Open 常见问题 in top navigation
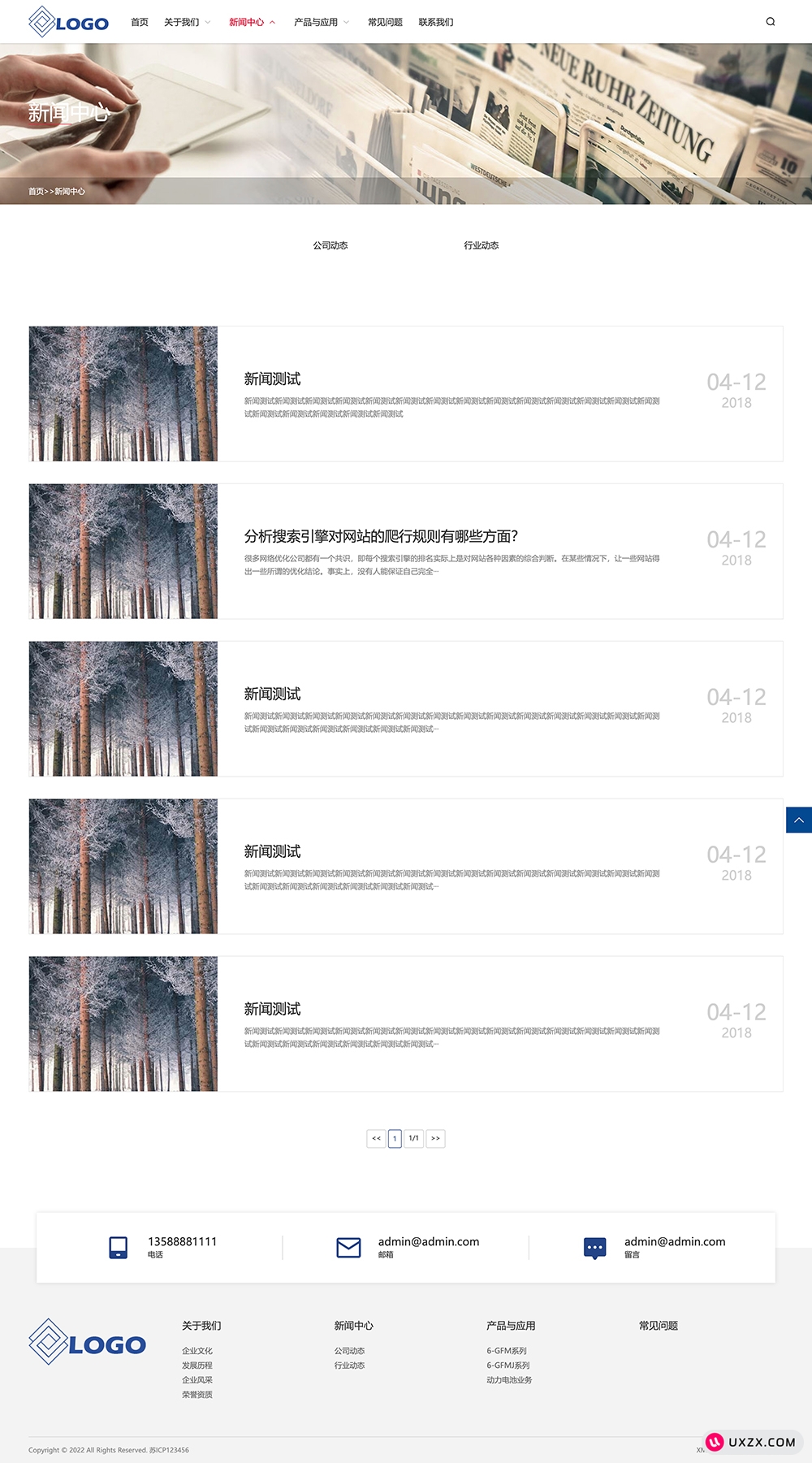This screenshot has width=812, height=1463. click(385, 22)
